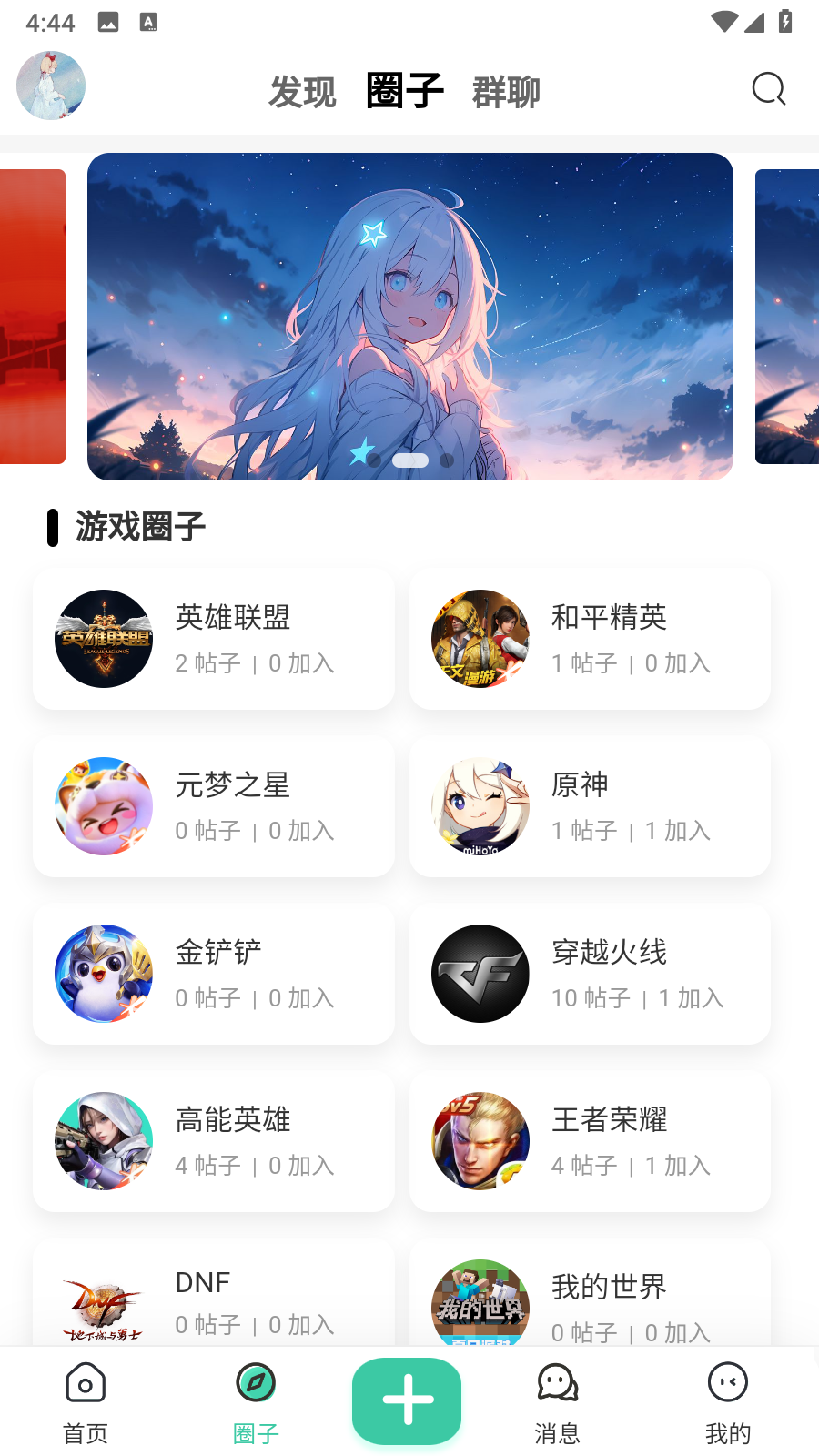Open the 王者荣耀 circle

pyautogui.click(x=590, y=1141)
